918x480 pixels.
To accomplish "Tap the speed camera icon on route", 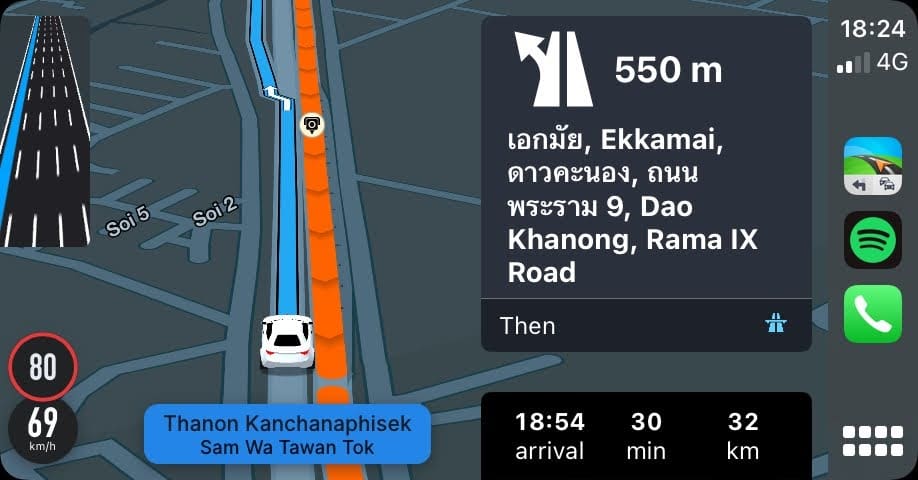I will tap(313, 124).
